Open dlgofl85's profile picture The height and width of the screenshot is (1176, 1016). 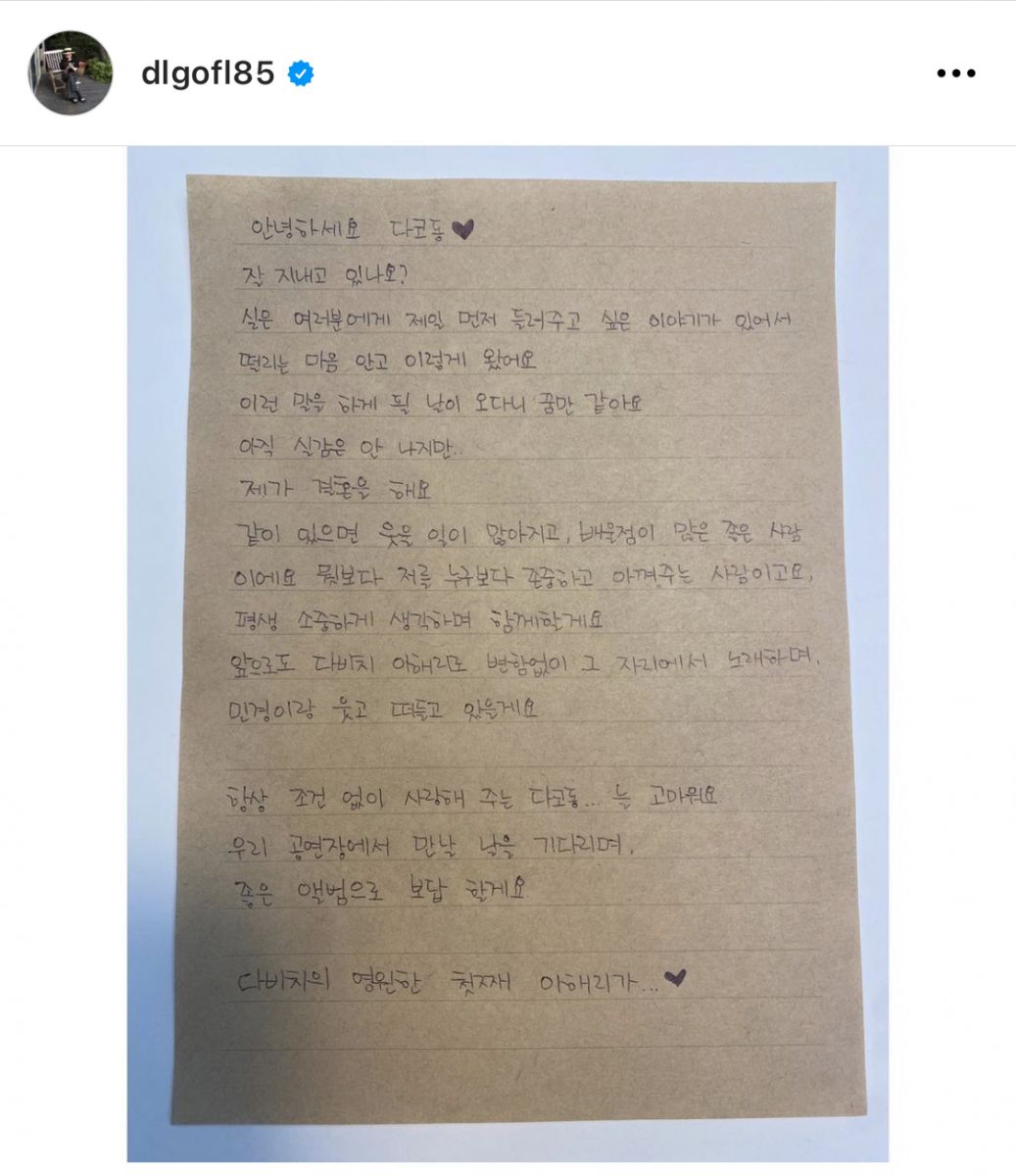[x=70, y=73]
